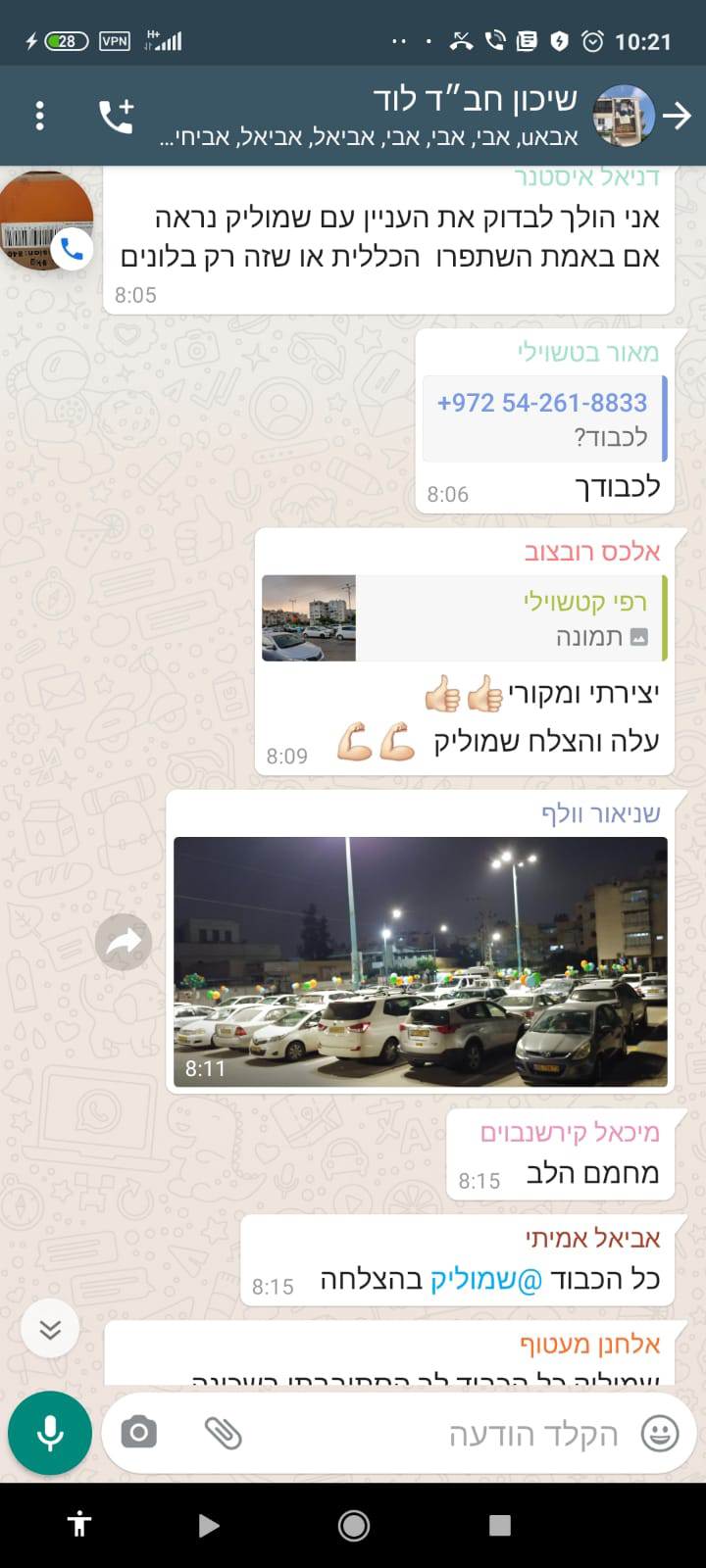
Task: Tap the system home button
Action: pos(353,1525)
